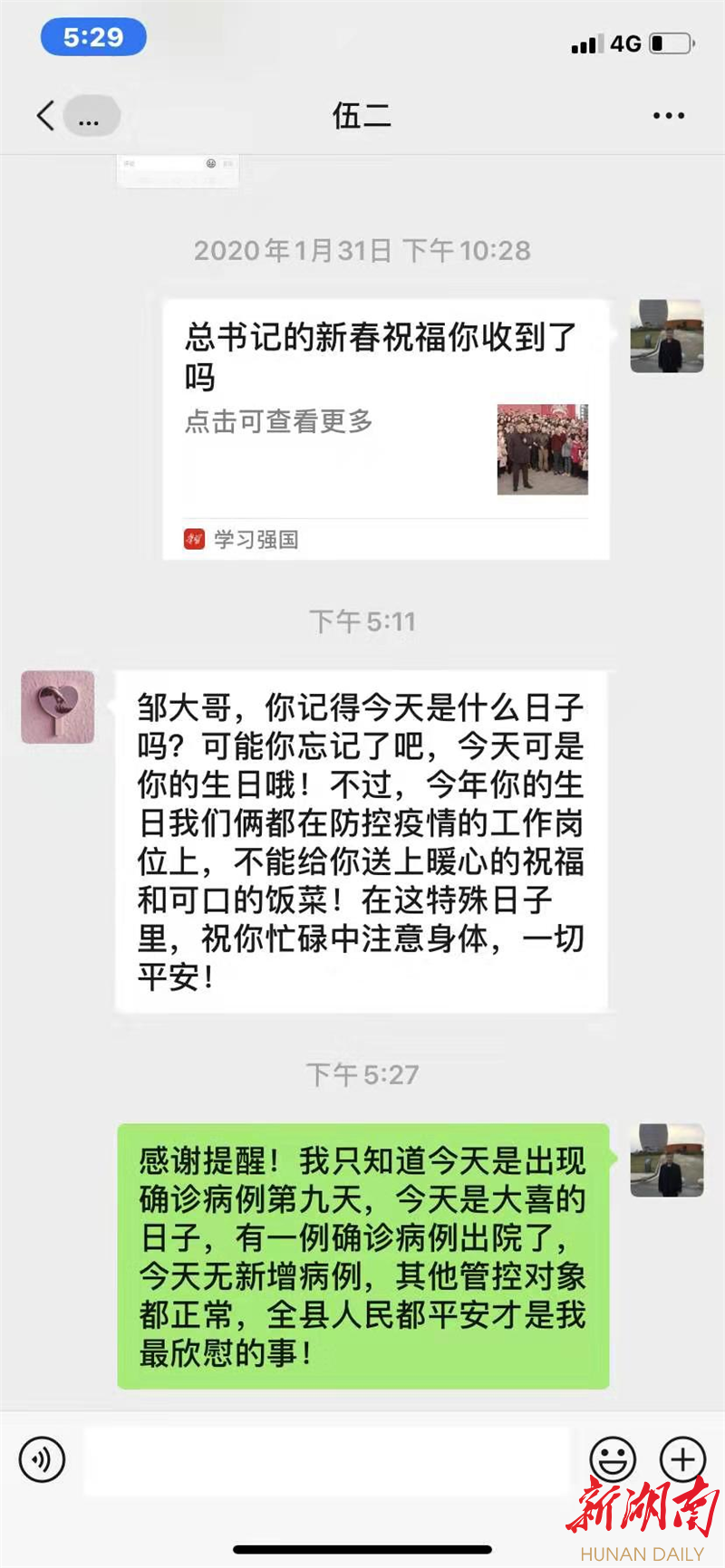Open my own avatar beside the green message
Screen dimensions: 725x1568
coord(667,1160)
